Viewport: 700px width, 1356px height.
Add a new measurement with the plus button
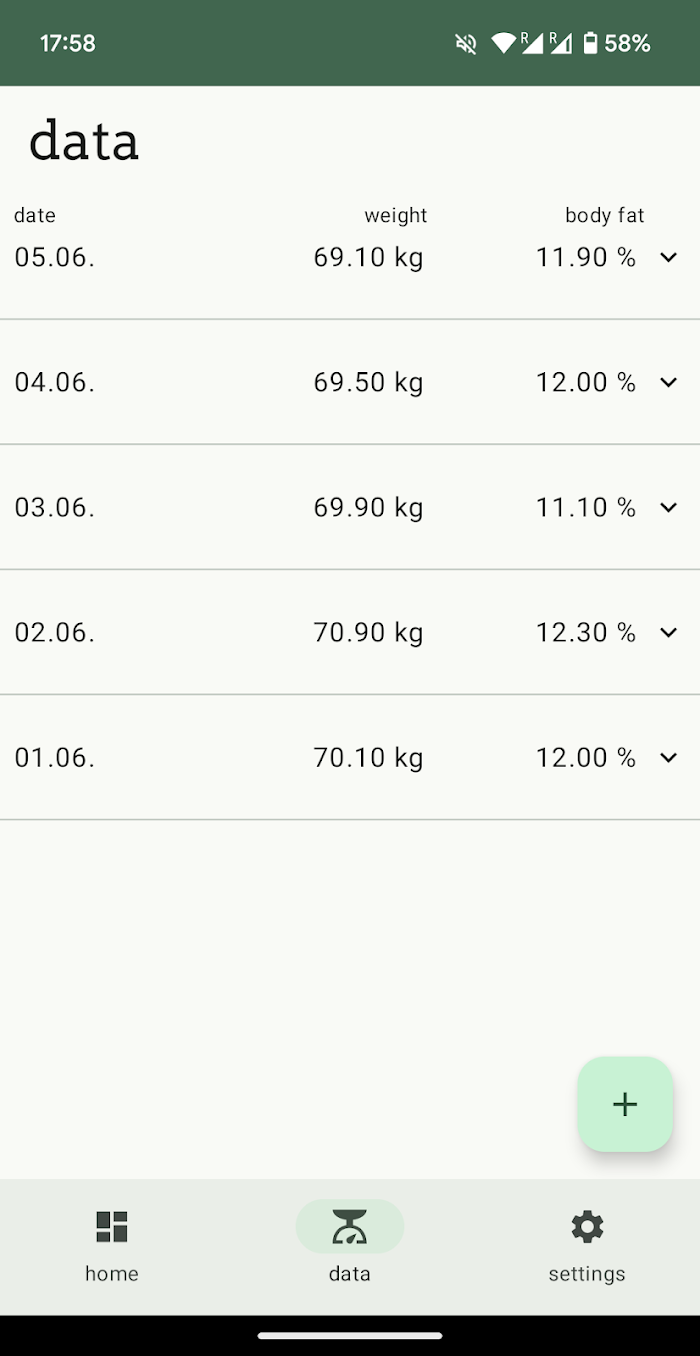(x=625, y=1104)
